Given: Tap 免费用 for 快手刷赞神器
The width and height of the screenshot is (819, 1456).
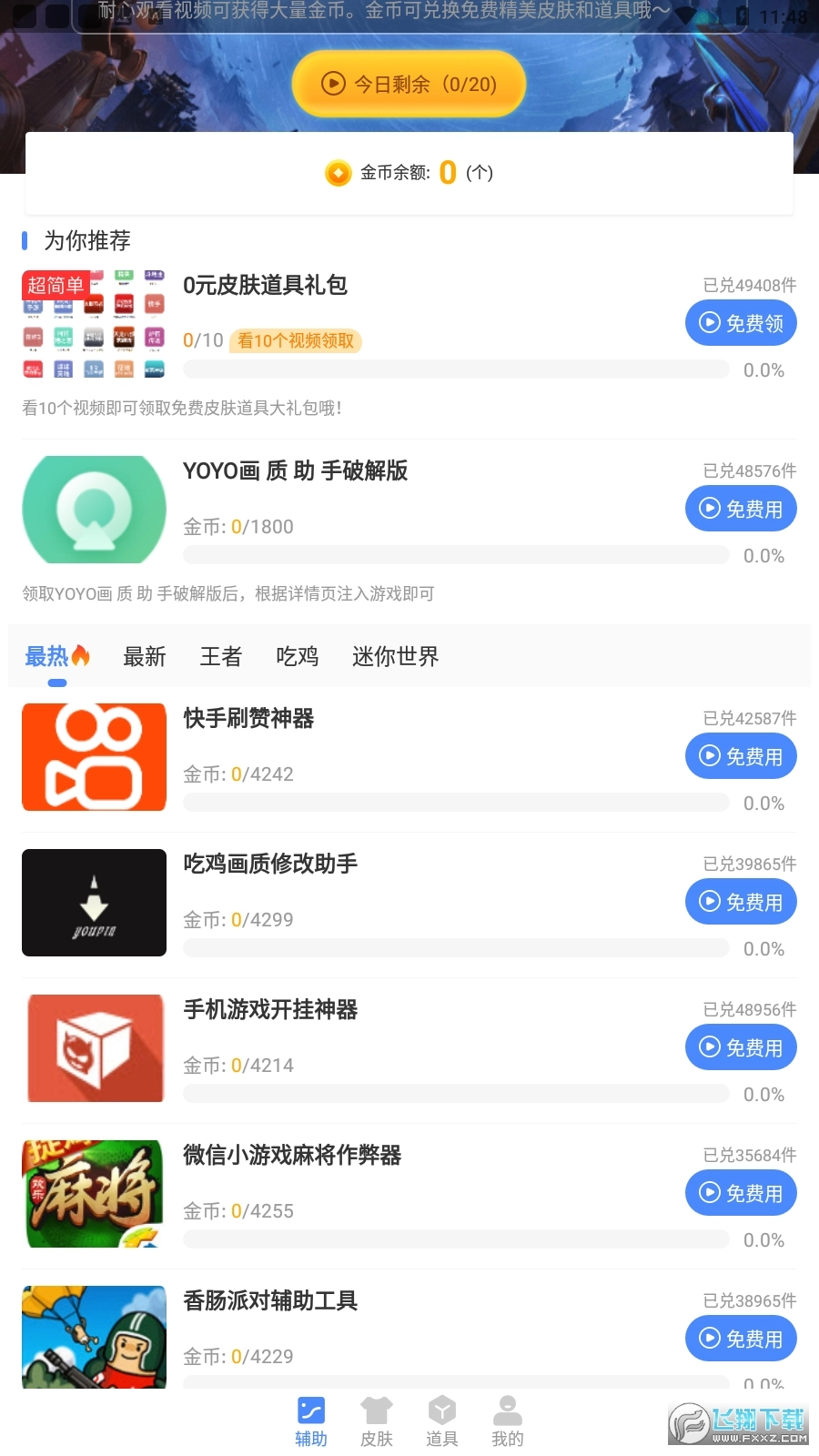Looking at the screenshot, I should click(x=741, y=756).
